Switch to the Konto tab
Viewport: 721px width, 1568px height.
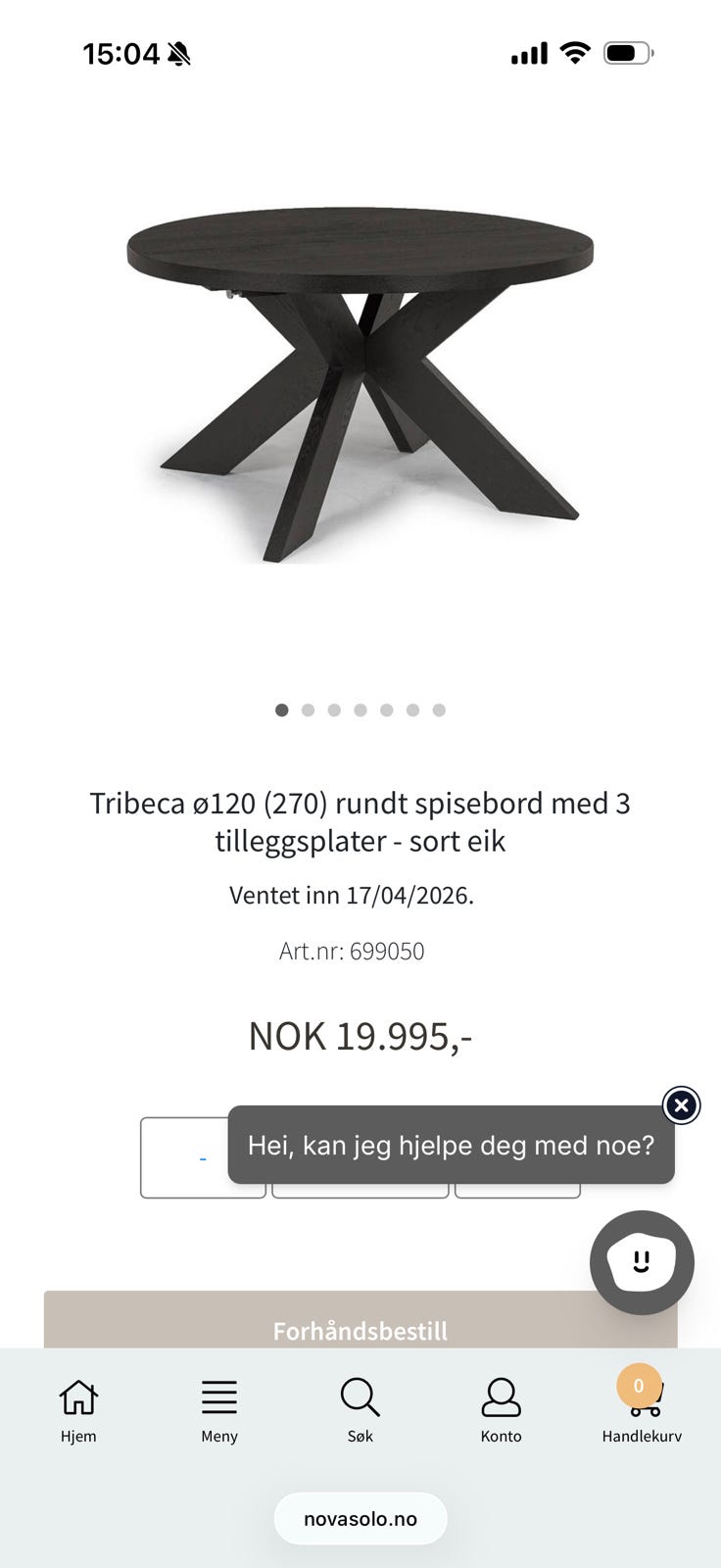(501, 1409)
